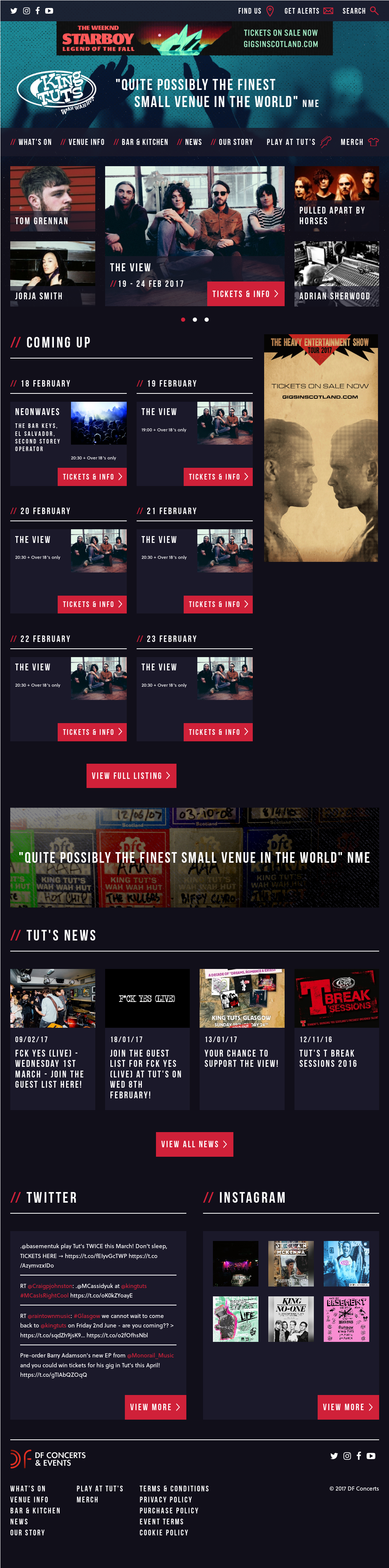Image resolution: width=389 pixels, height=1568 pixels.
Task: View the Pulled Apart By Horses tile
Action: [x=336, y=198]
